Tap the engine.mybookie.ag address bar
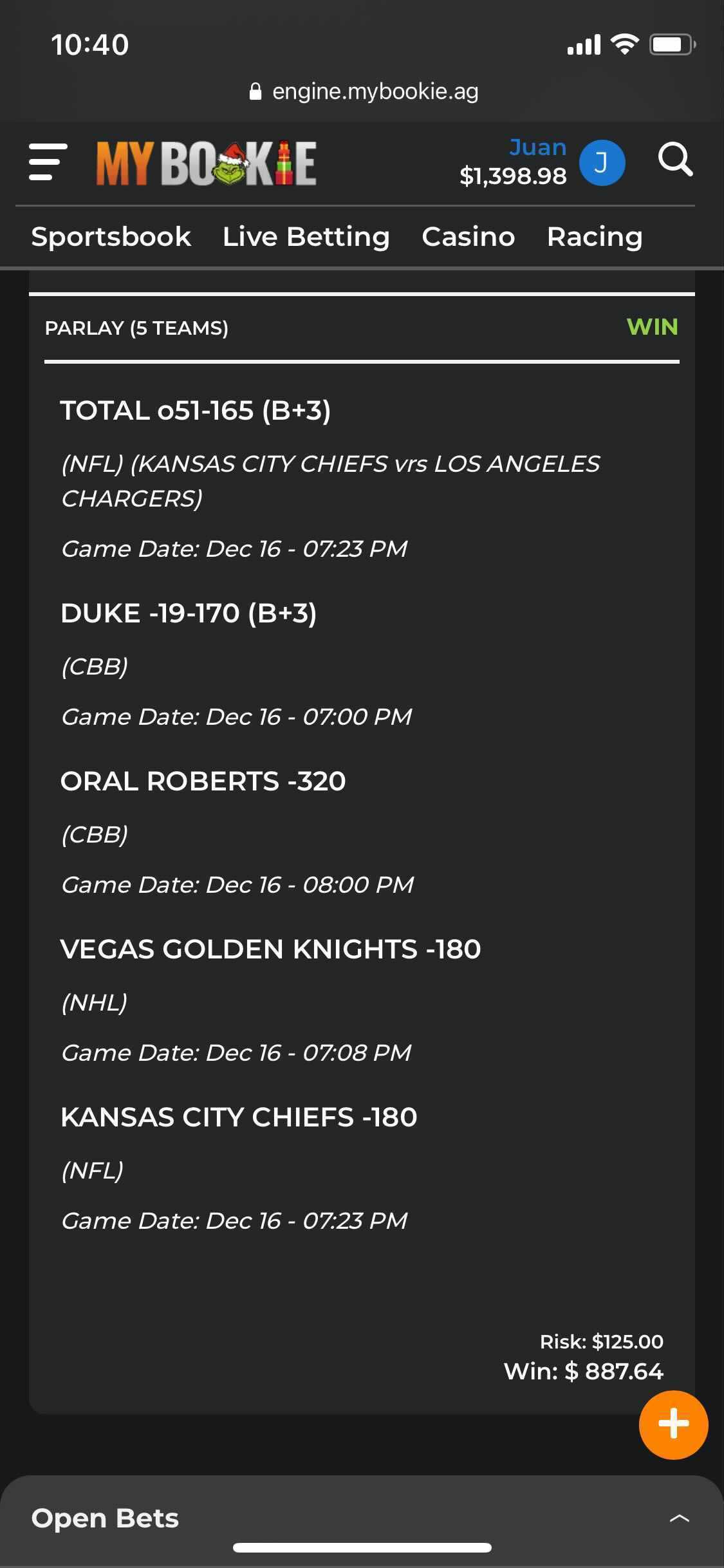 [364, 91]
